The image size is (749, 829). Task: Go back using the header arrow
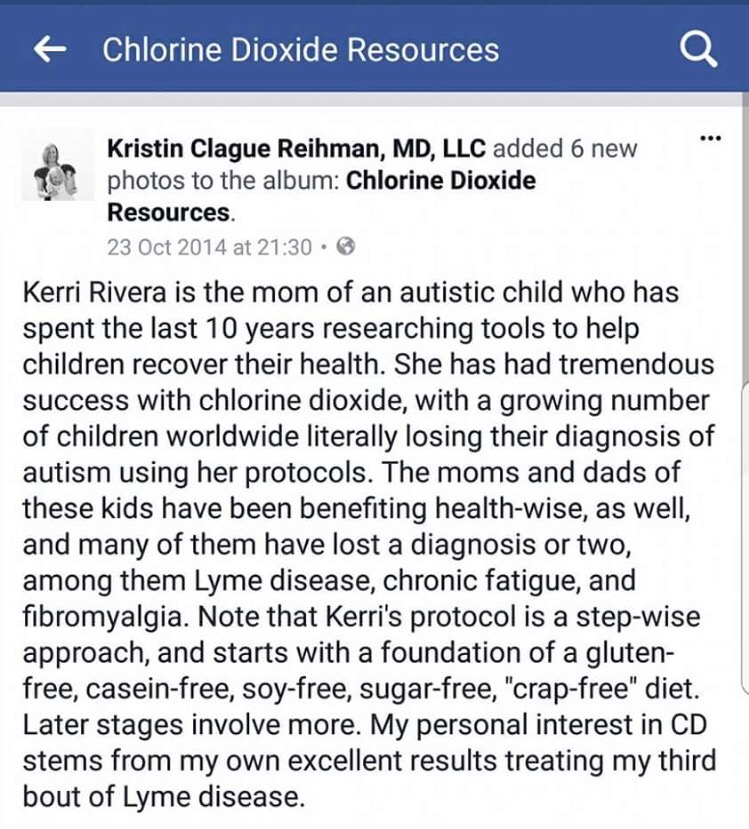click(x=51, y=49)
